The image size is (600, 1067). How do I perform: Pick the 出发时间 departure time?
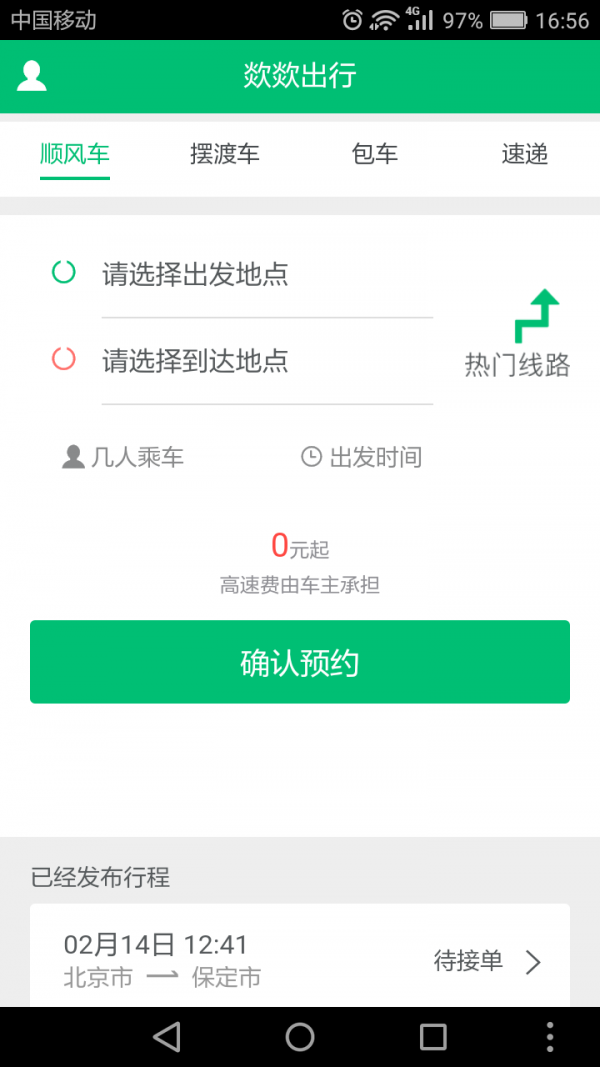361,457
